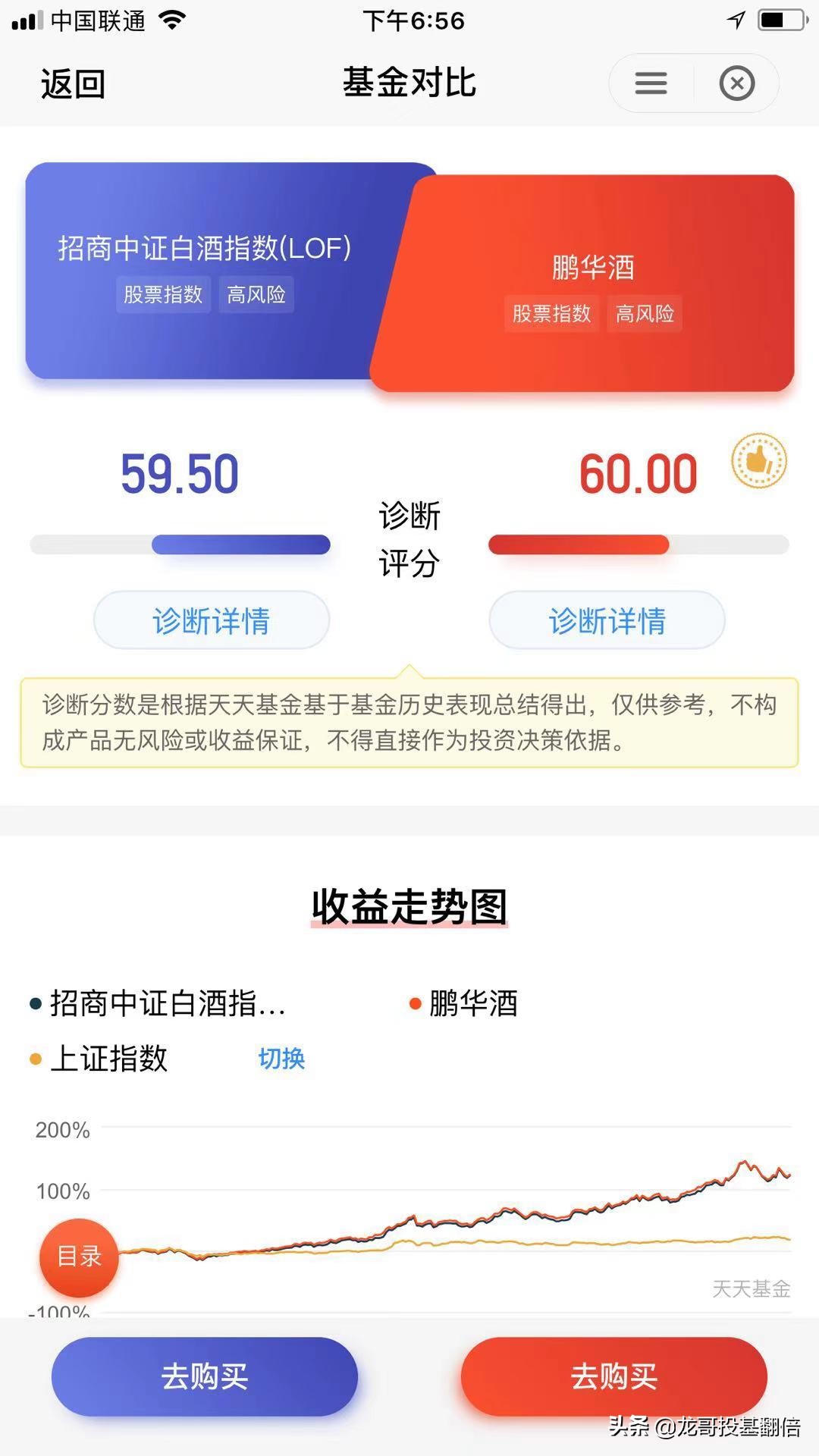
Task: Tap the red 去购买 button
Action: [614, 1376]
